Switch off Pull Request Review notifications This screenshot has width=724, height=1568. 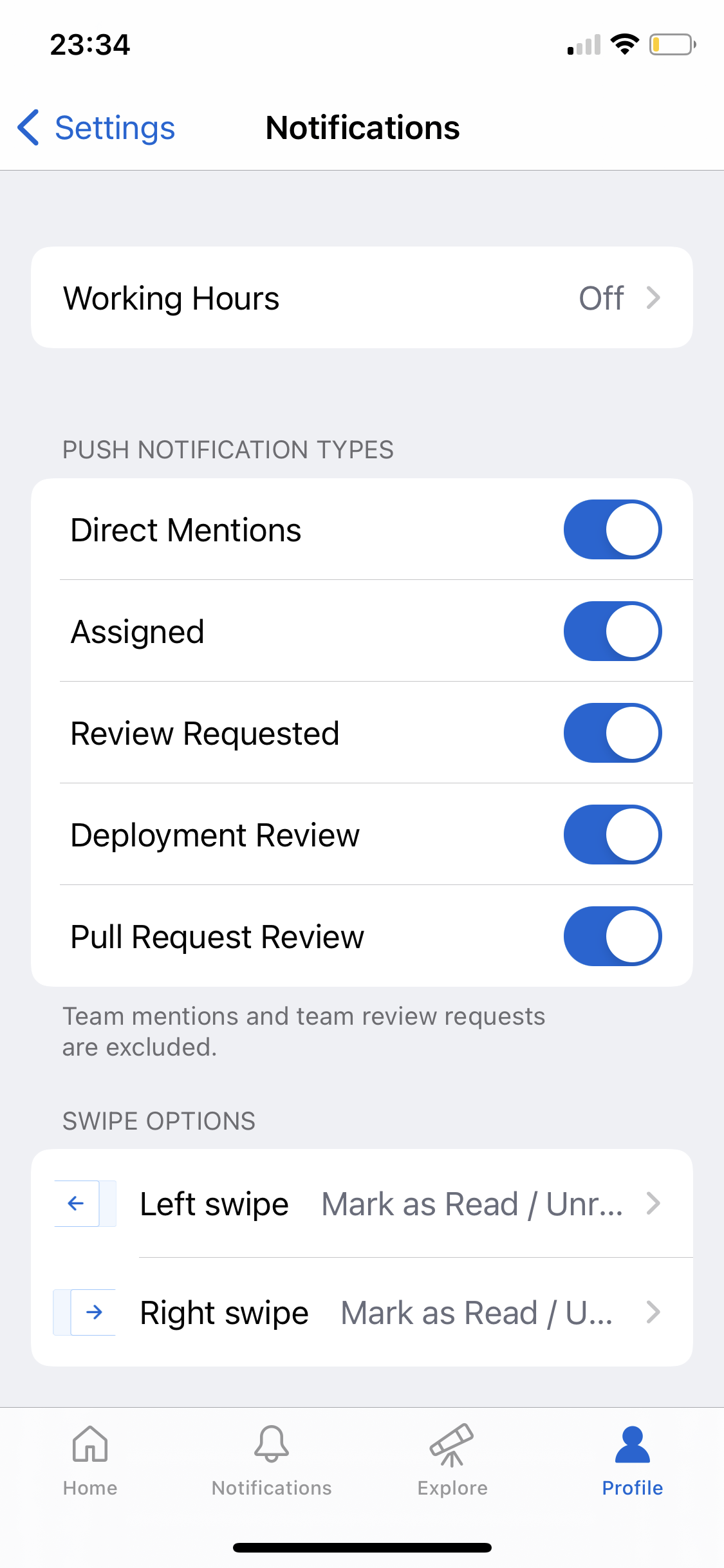click(612, 937)
